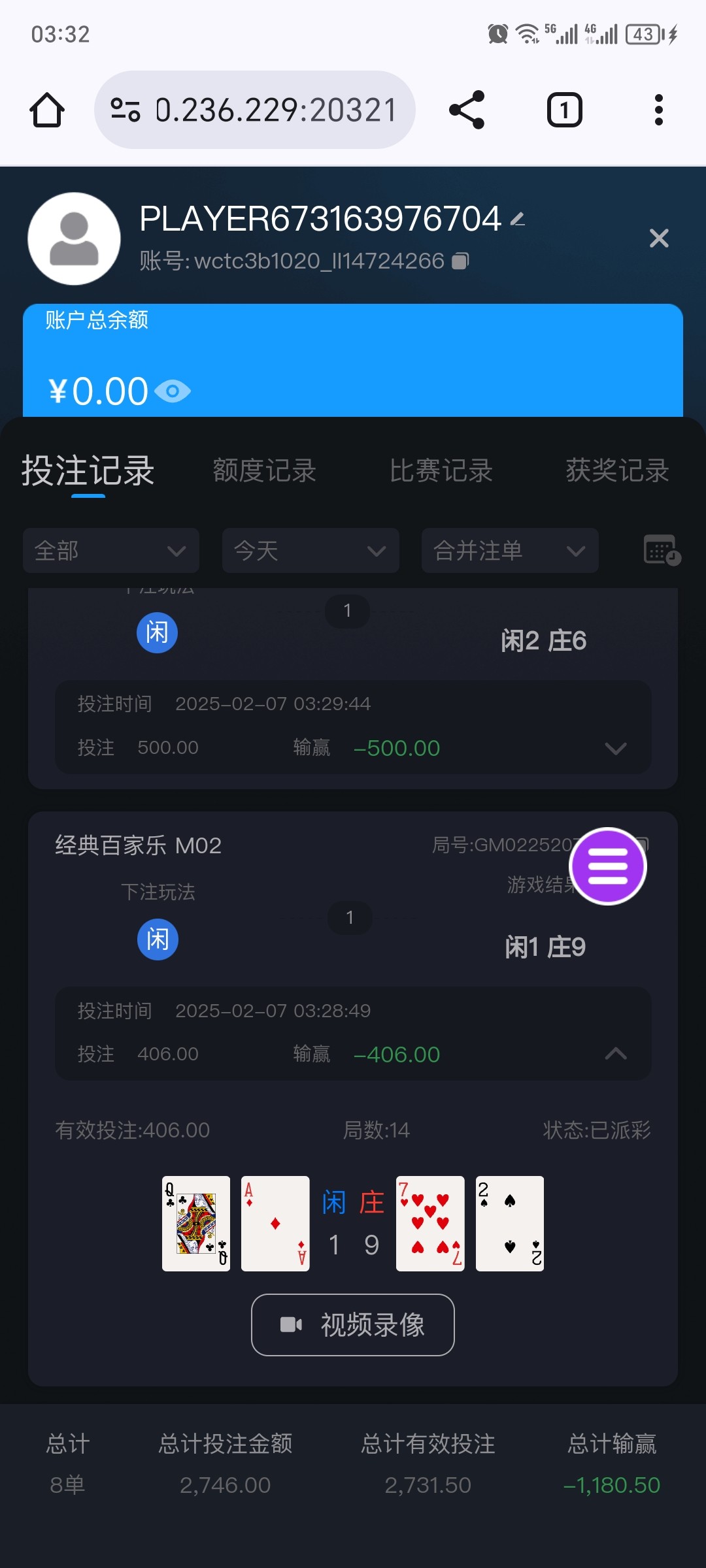
Task: Open the purple floating menu button
Action: pyautogui.click(x=608, y=866)
